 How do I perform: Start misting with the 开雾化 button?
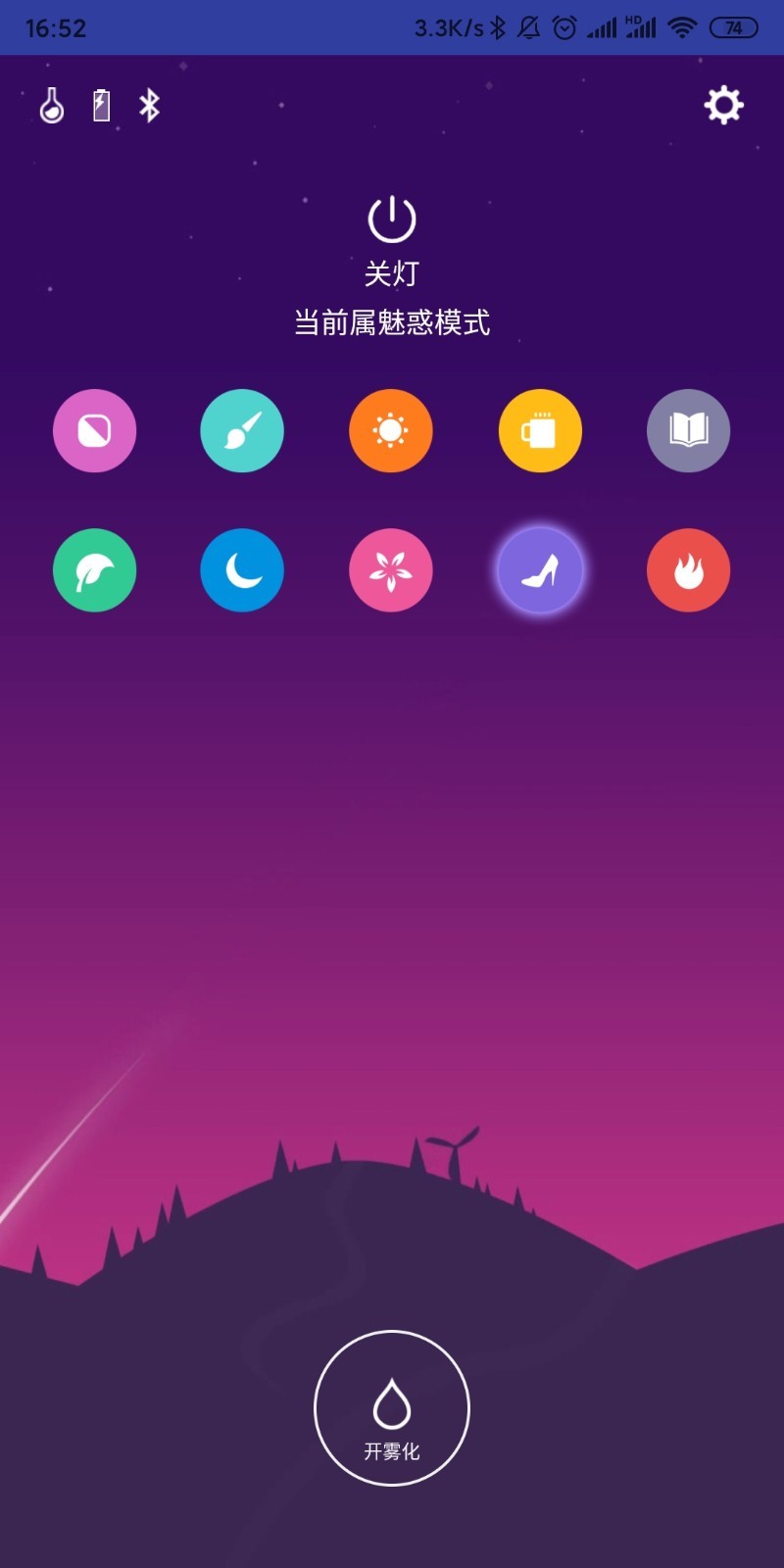click(x=392, y=1408)
